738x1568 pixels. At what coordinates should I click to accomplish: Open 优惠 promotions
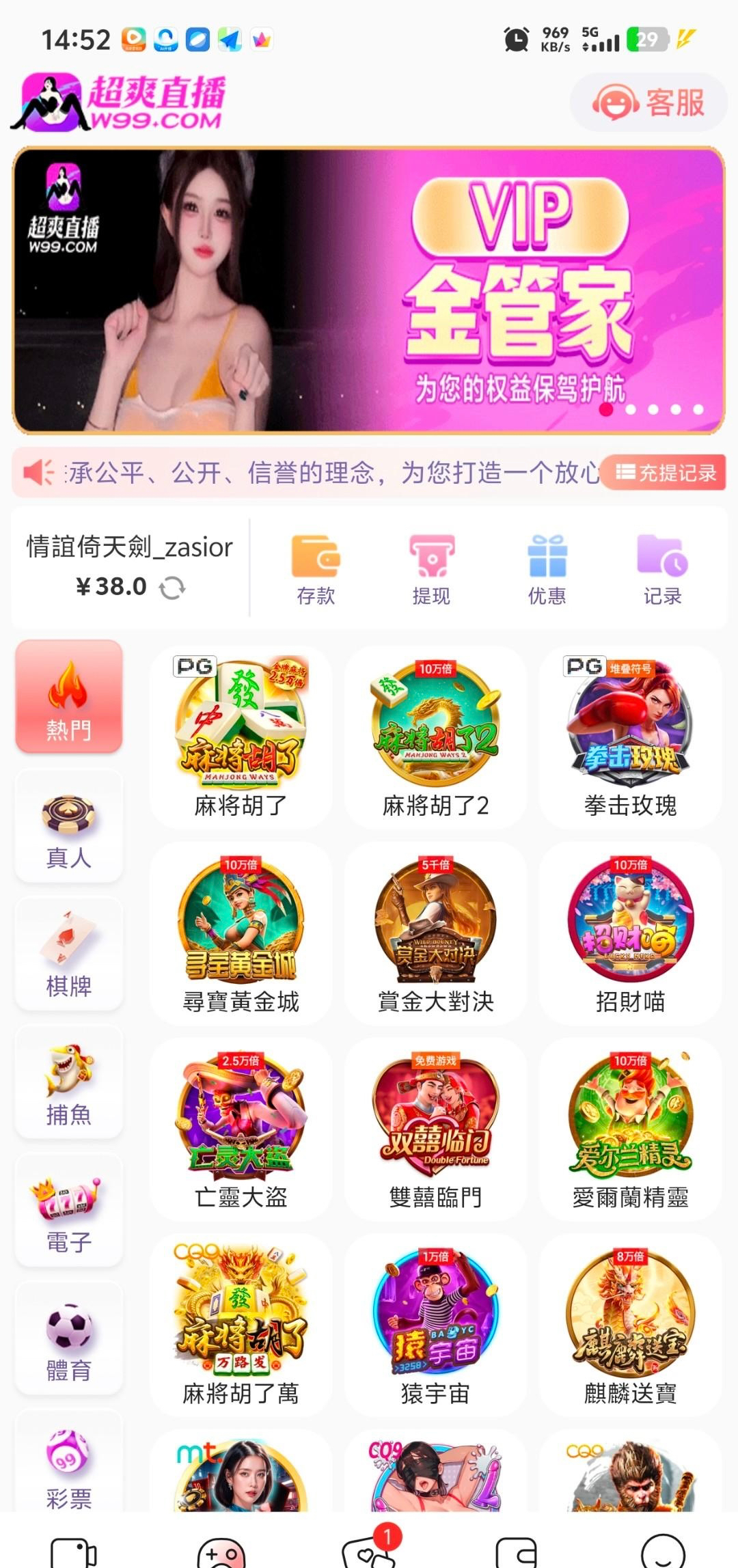[x=547, y=570]
